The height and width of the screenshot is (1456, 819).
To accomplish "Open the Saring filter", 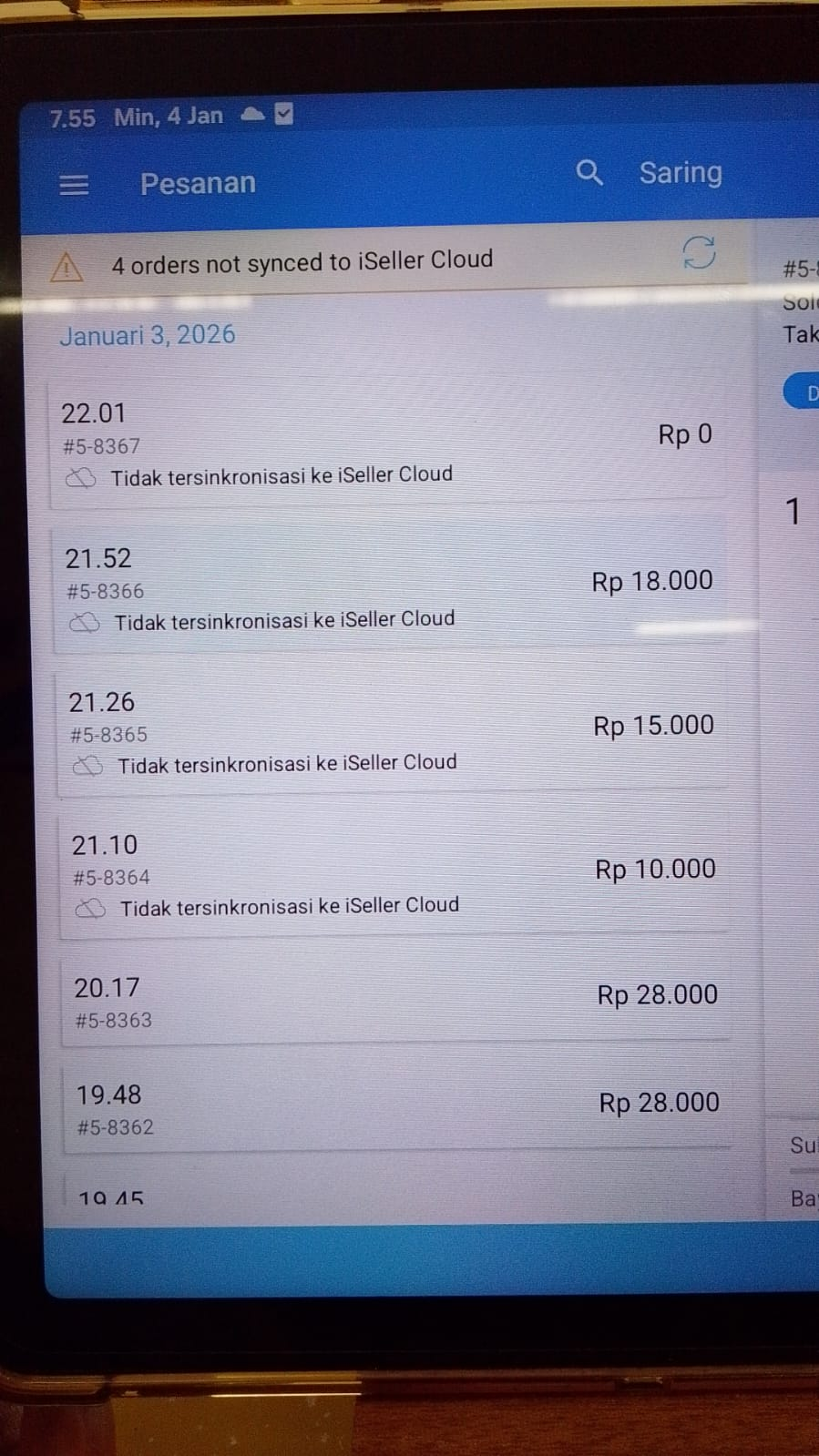I will pyautogui.click(x=680, y=173).
